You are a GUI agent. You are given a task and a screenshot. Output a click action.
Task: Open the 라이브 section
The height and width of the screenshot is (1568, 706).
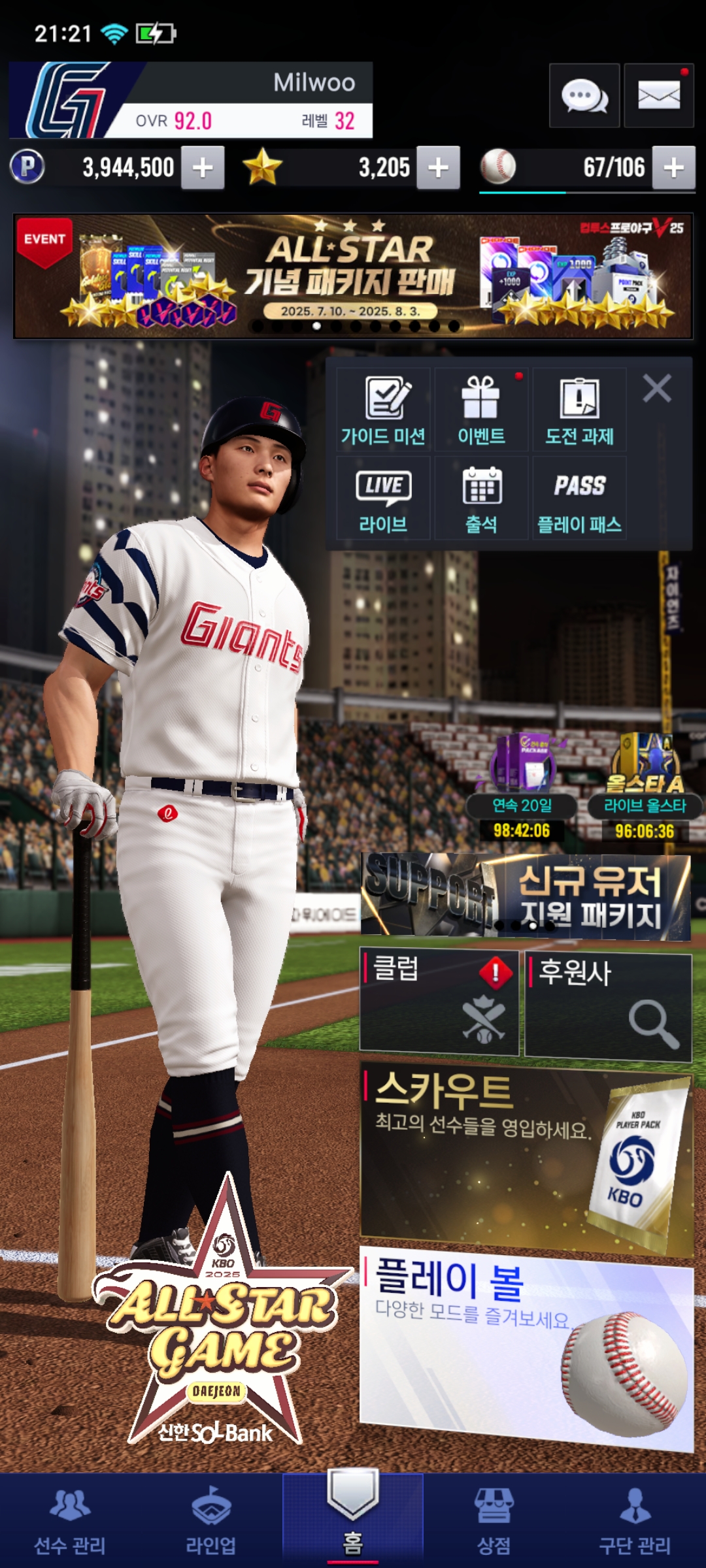[383, 498]
